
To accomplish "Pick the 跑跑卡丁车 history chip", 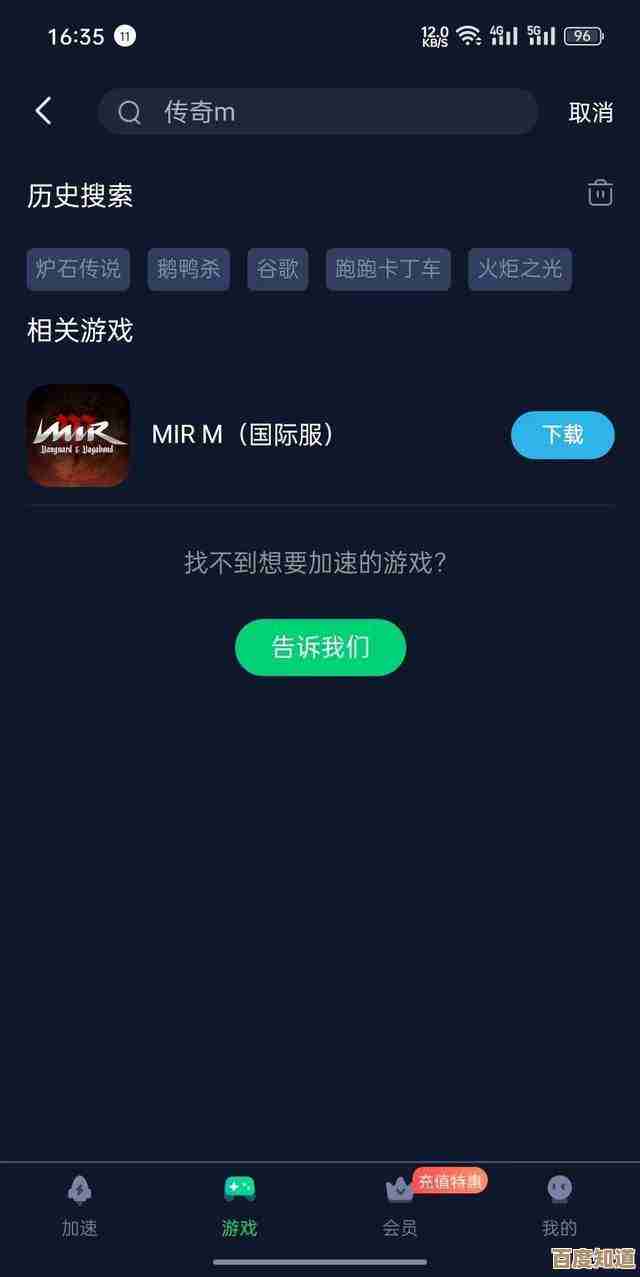I will click(x=388, y=269).
